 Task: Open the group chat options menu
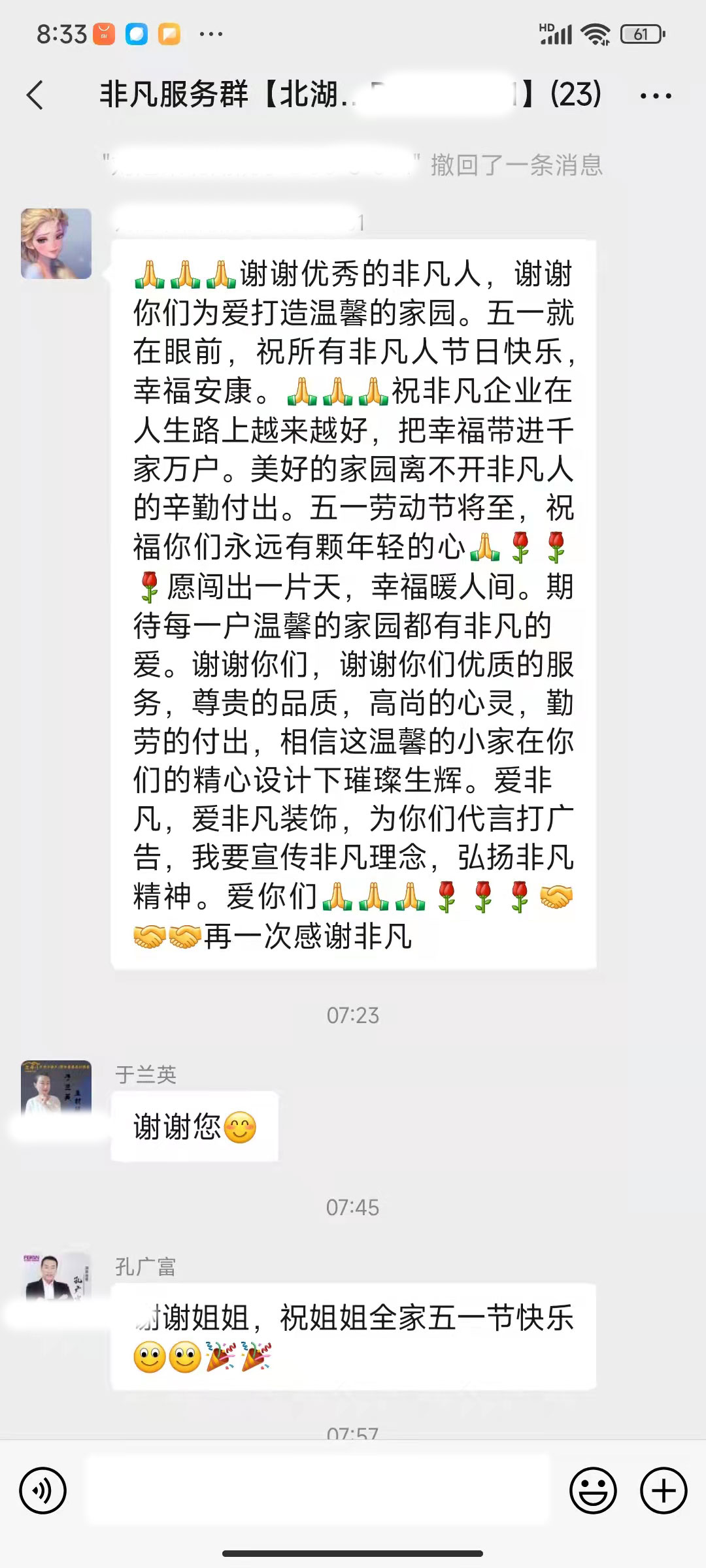(655, 96)
